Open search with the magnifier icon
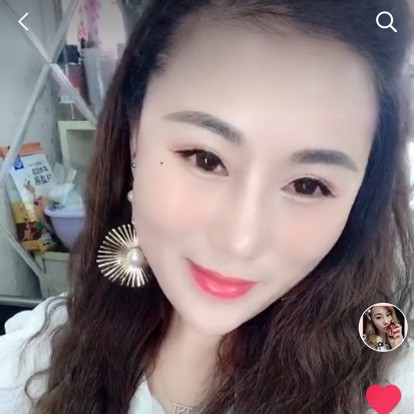This screenshot has width=414, height=414. 386,22
